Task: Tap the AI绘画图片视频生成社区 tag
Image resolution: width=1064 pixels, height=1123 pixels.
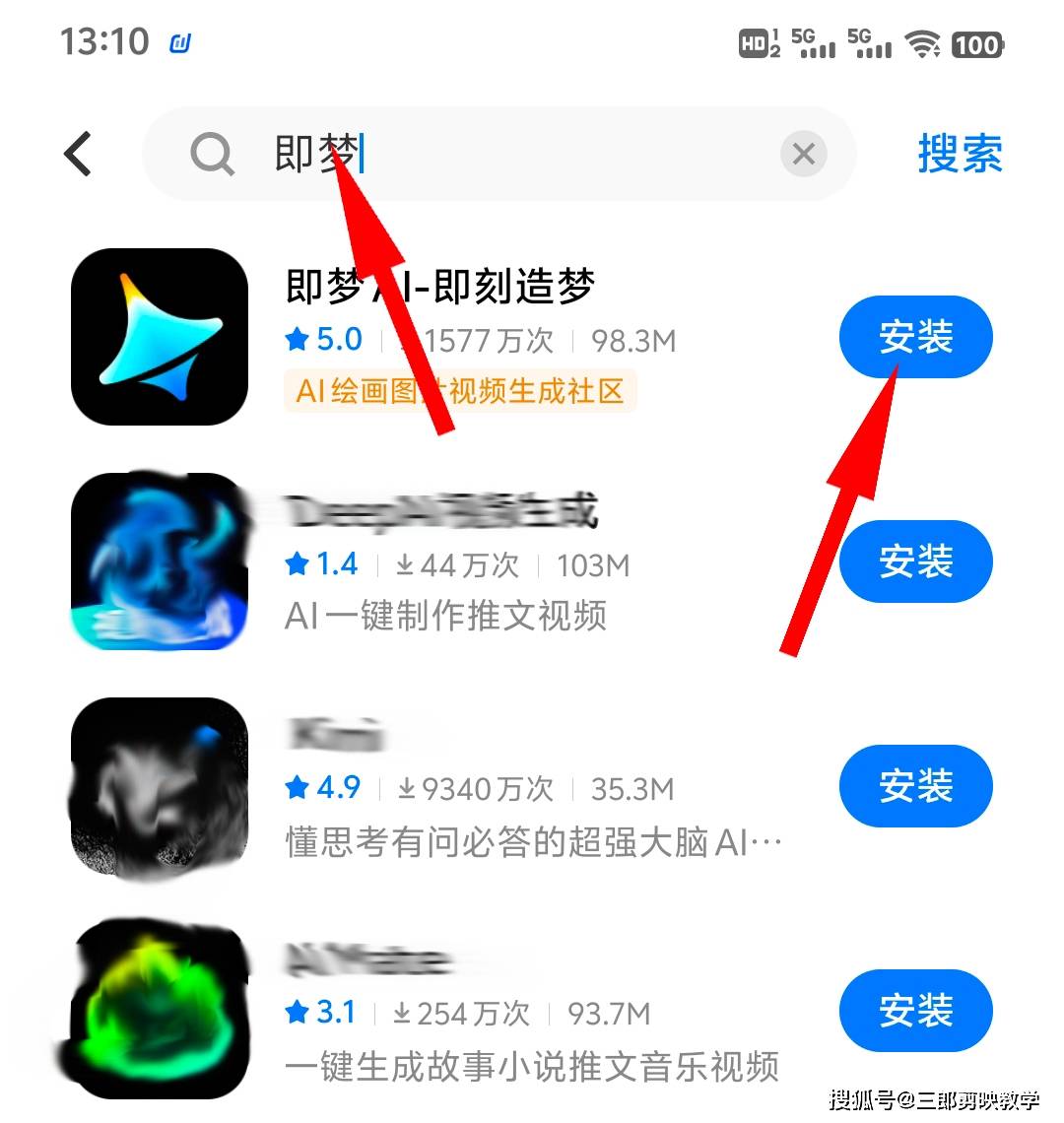Action: (459, 392)
